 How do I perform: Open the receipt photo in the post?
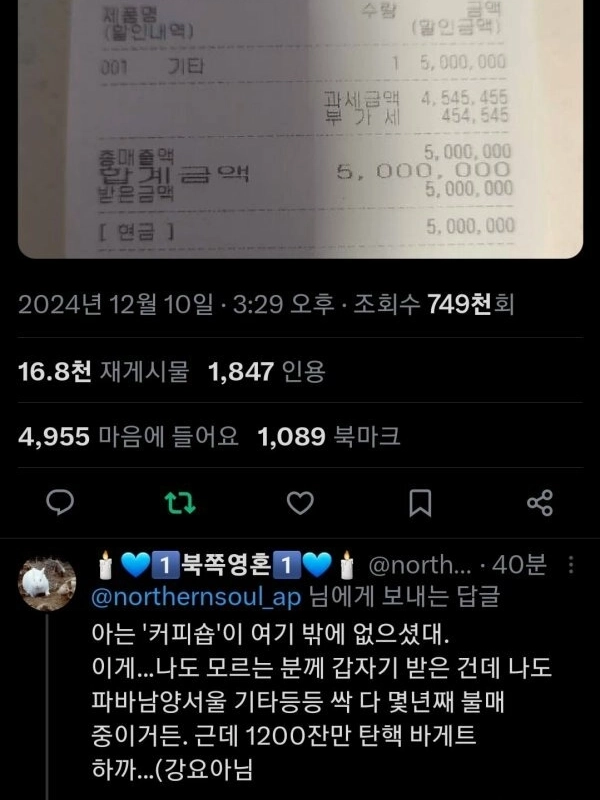click(300, 130)
